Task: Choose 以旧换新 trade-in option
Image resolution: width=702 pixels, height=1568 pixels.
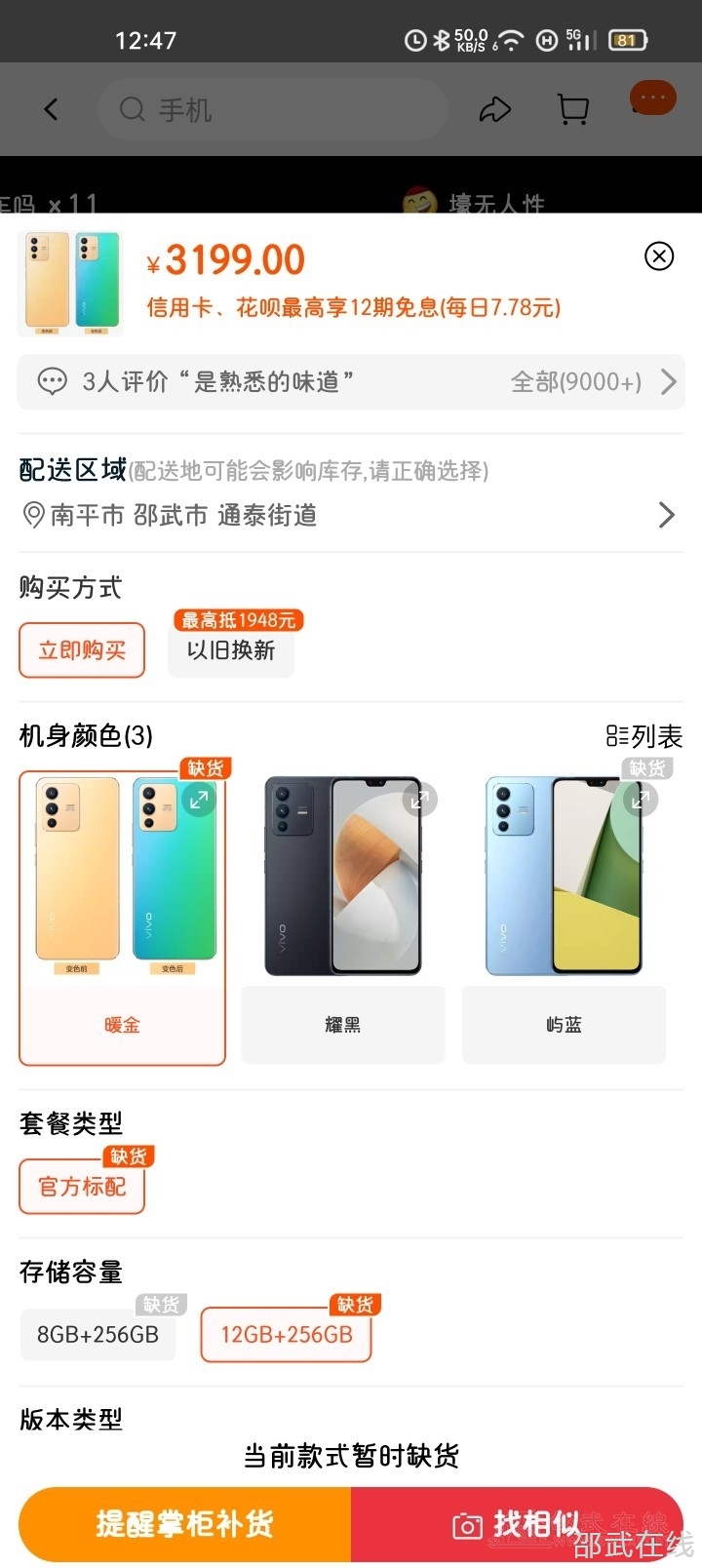Action: click(x=231, y=650)
